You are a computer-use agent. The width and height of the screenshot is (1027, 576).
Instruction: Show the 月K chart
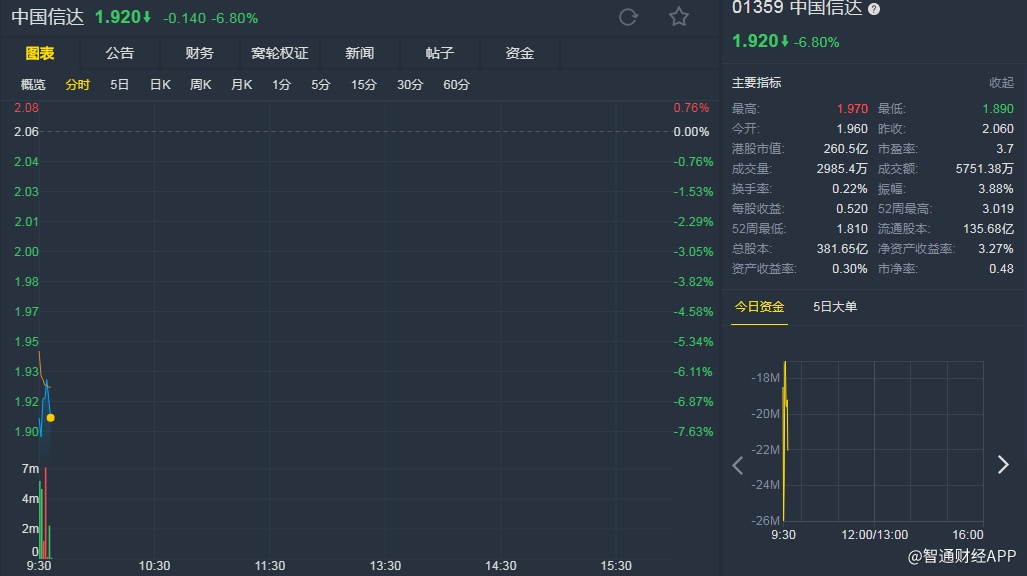coord(242,85)
